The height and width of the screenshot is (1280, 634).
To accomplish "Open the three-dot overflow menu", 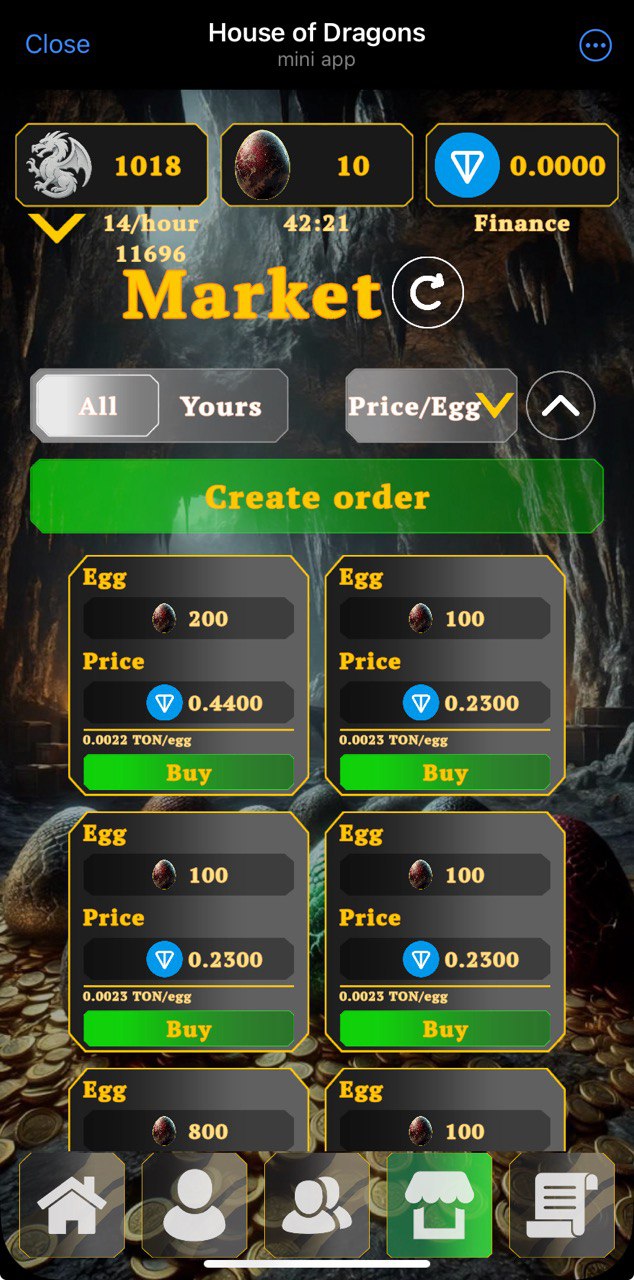I will tap(595, 44).
